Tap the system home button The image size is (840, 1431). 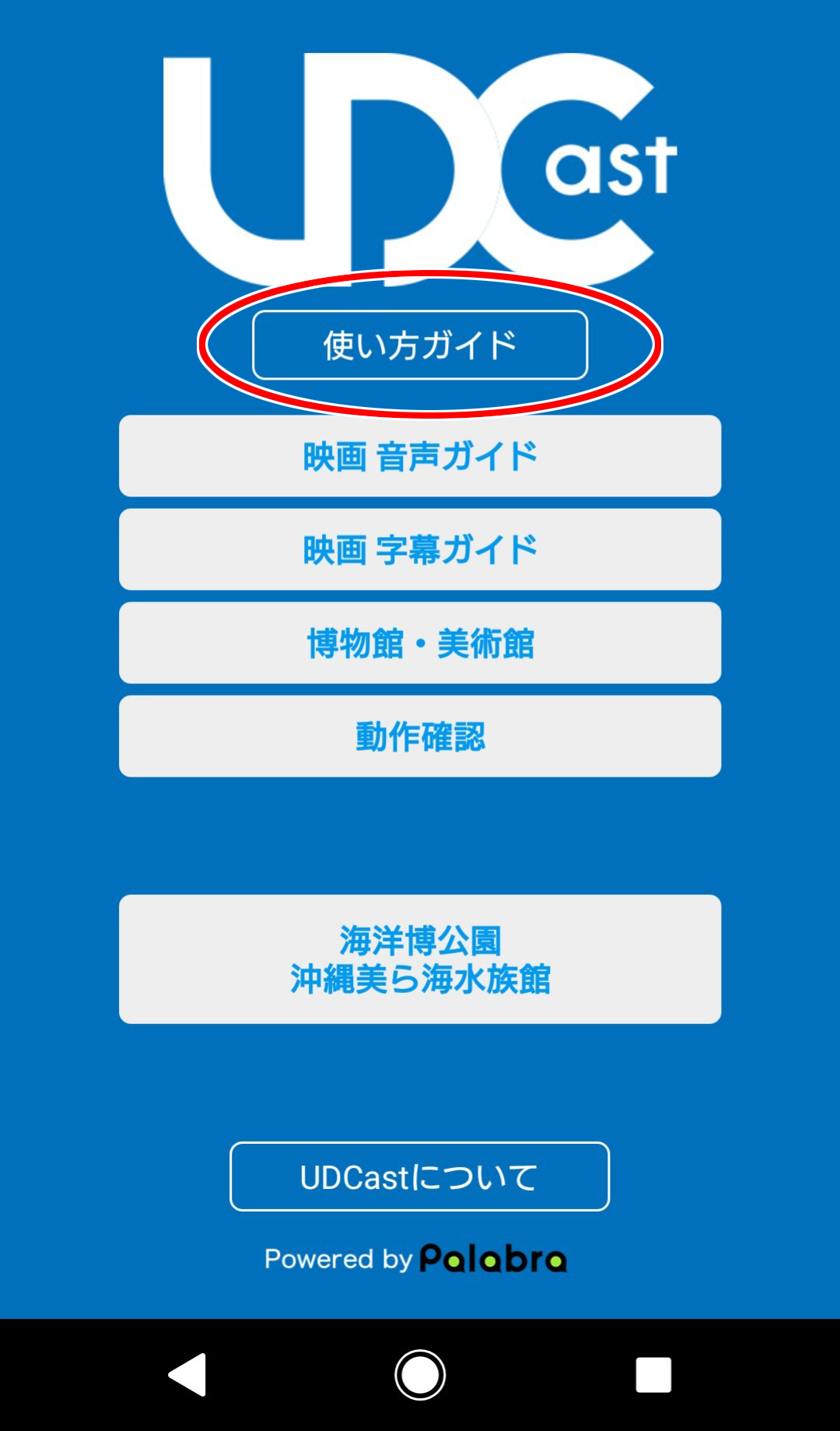(420, 1375)
